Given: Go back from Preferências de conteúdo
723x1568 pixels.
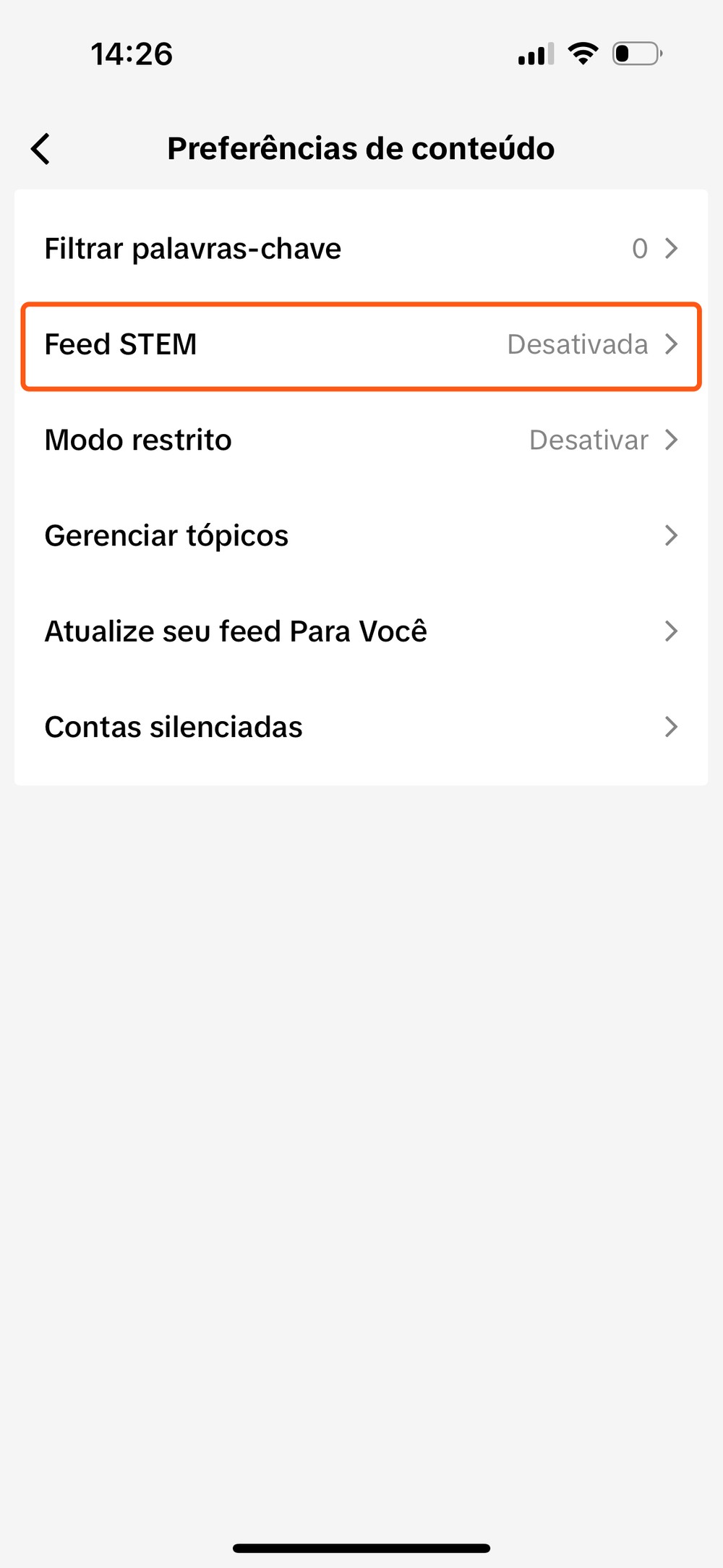Looking at the screenshot, I should point(40,149).
